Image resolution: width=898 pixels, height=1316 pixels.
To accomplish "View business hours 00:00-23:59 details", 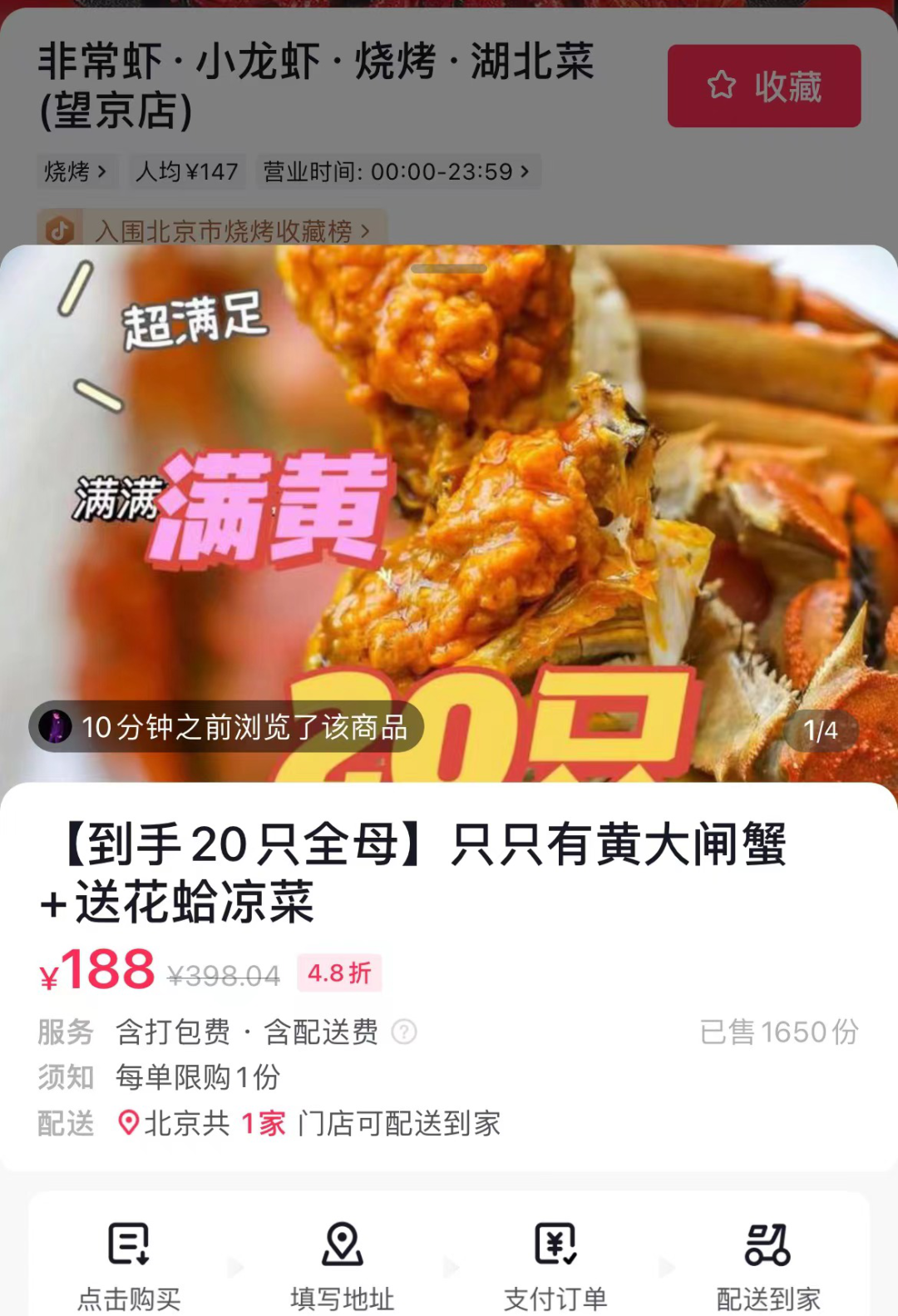I will point(396,171).
